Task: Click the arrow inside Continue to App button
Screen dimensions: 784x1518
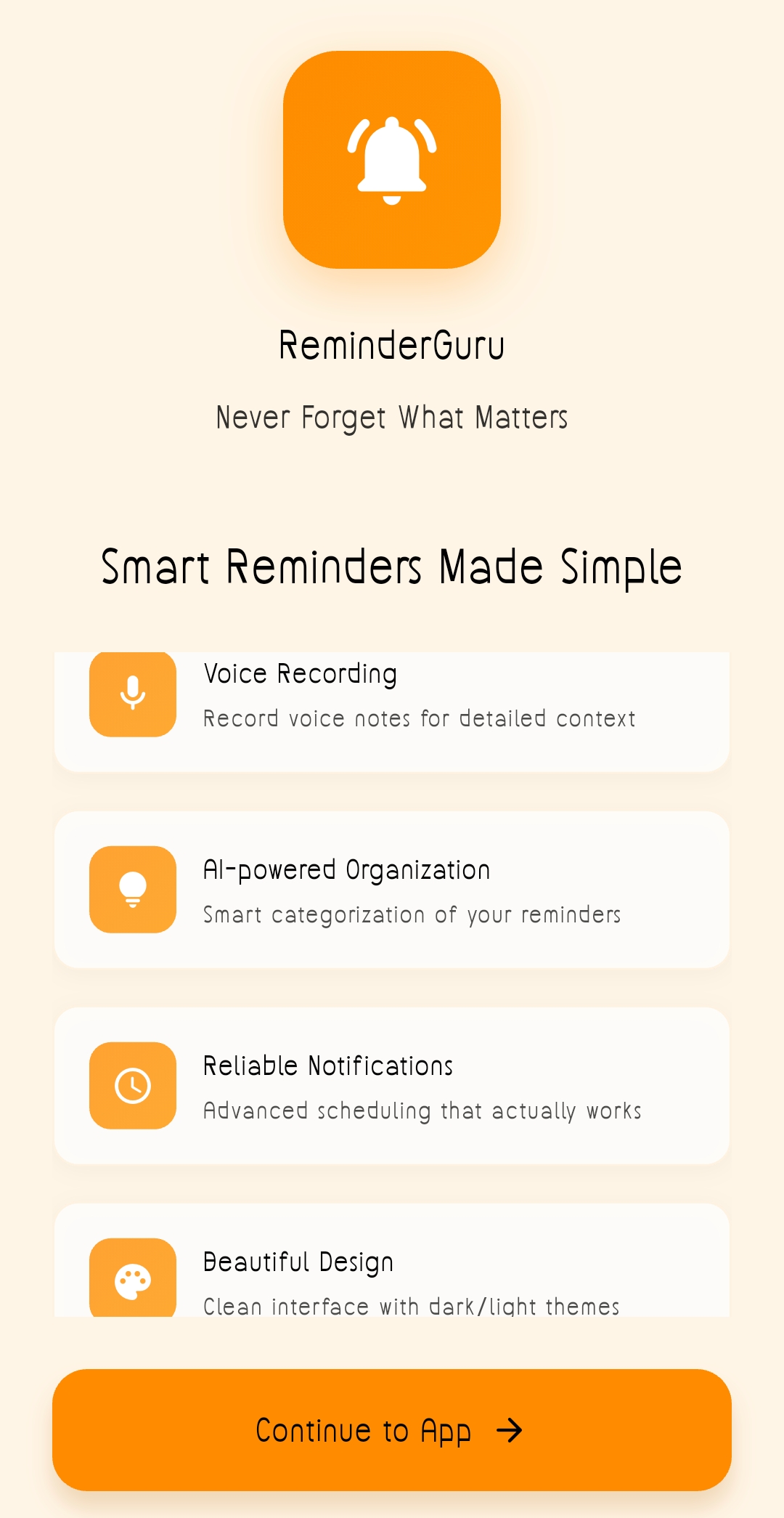Action: tap(510, 1431)
